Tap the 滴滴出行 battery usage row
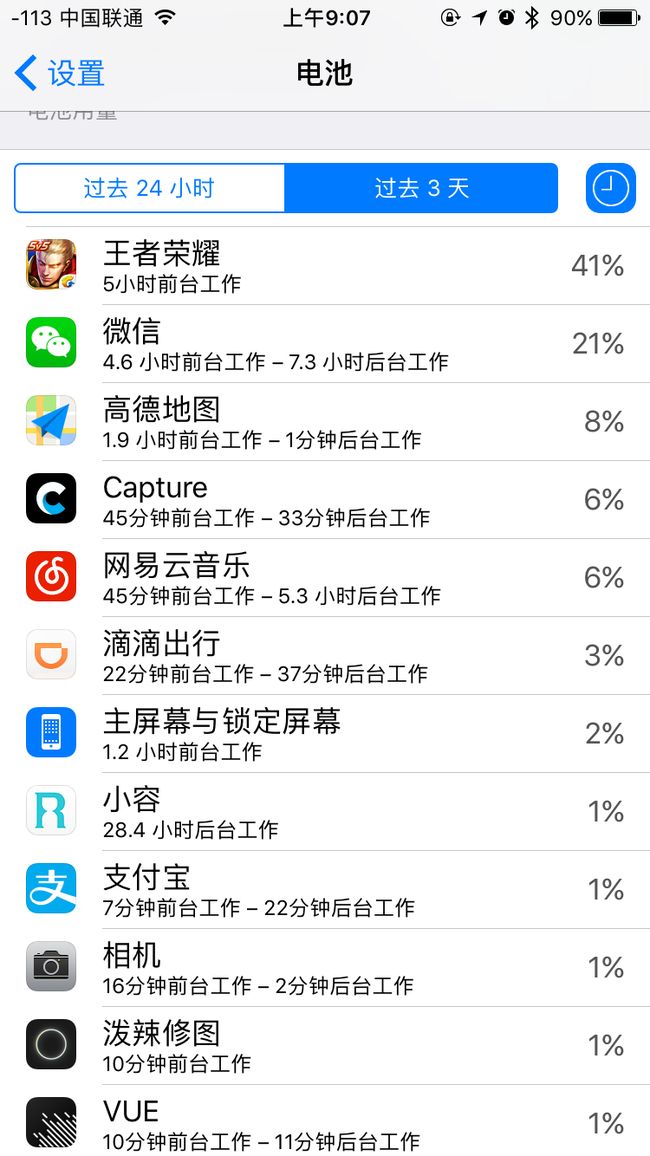The image size is (650, 1156). point(325,656)
